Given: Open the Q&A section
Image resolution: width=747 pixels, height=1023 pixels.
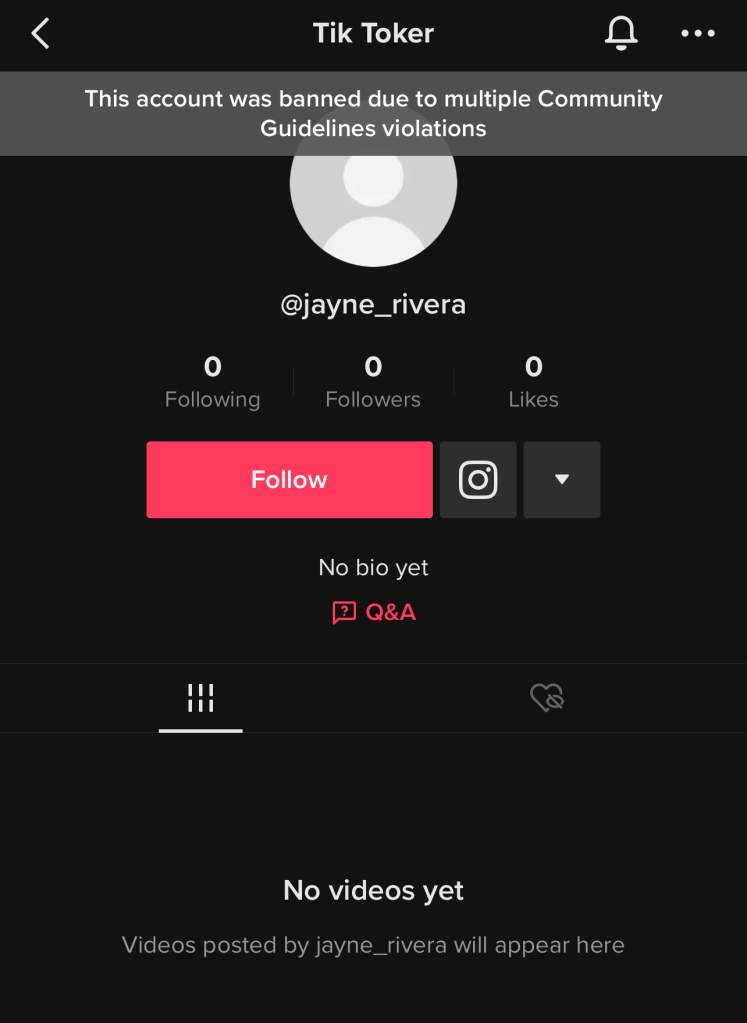Looking at the screenshot, I should (x=374, y=612).
